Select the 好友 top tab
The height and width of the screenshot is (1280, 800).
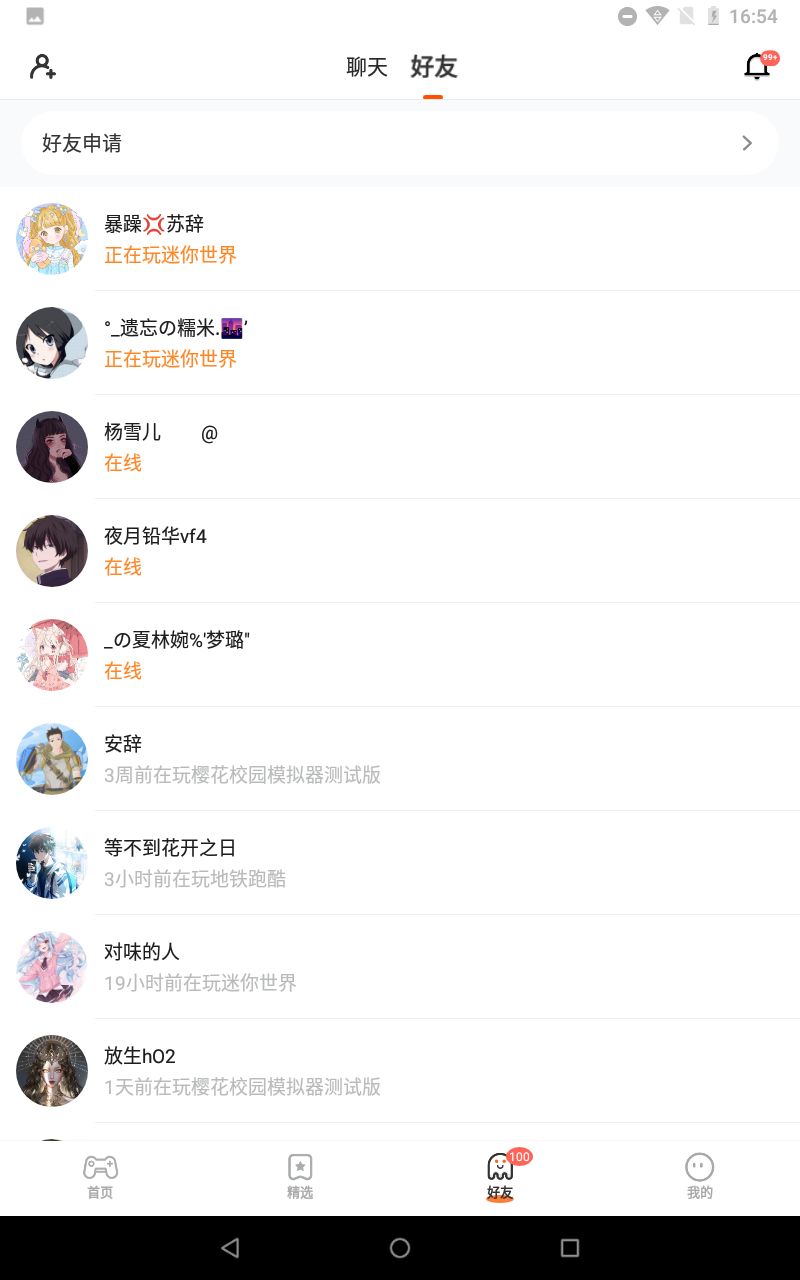(x=433, y=67)
